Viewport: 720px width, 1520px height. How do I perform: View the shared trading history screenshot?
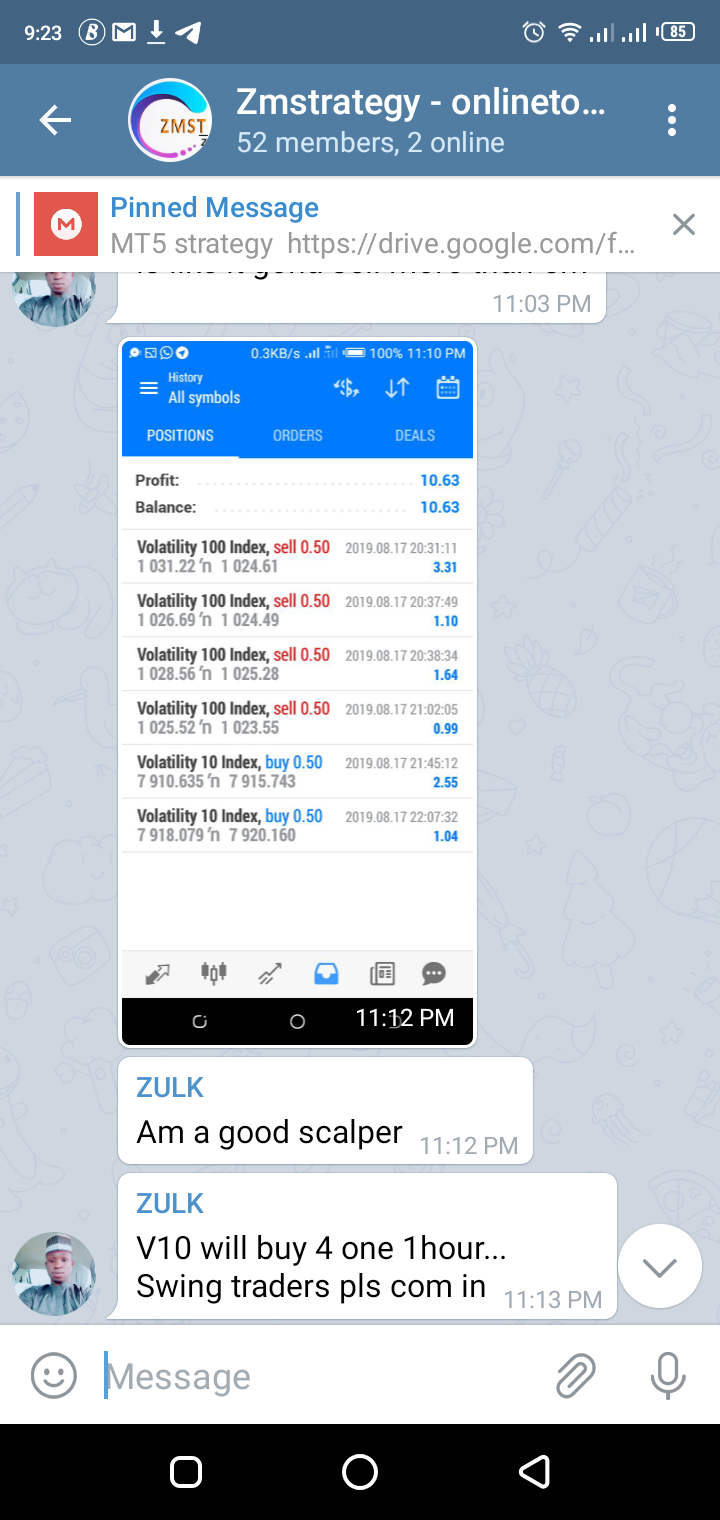point(297,692)
